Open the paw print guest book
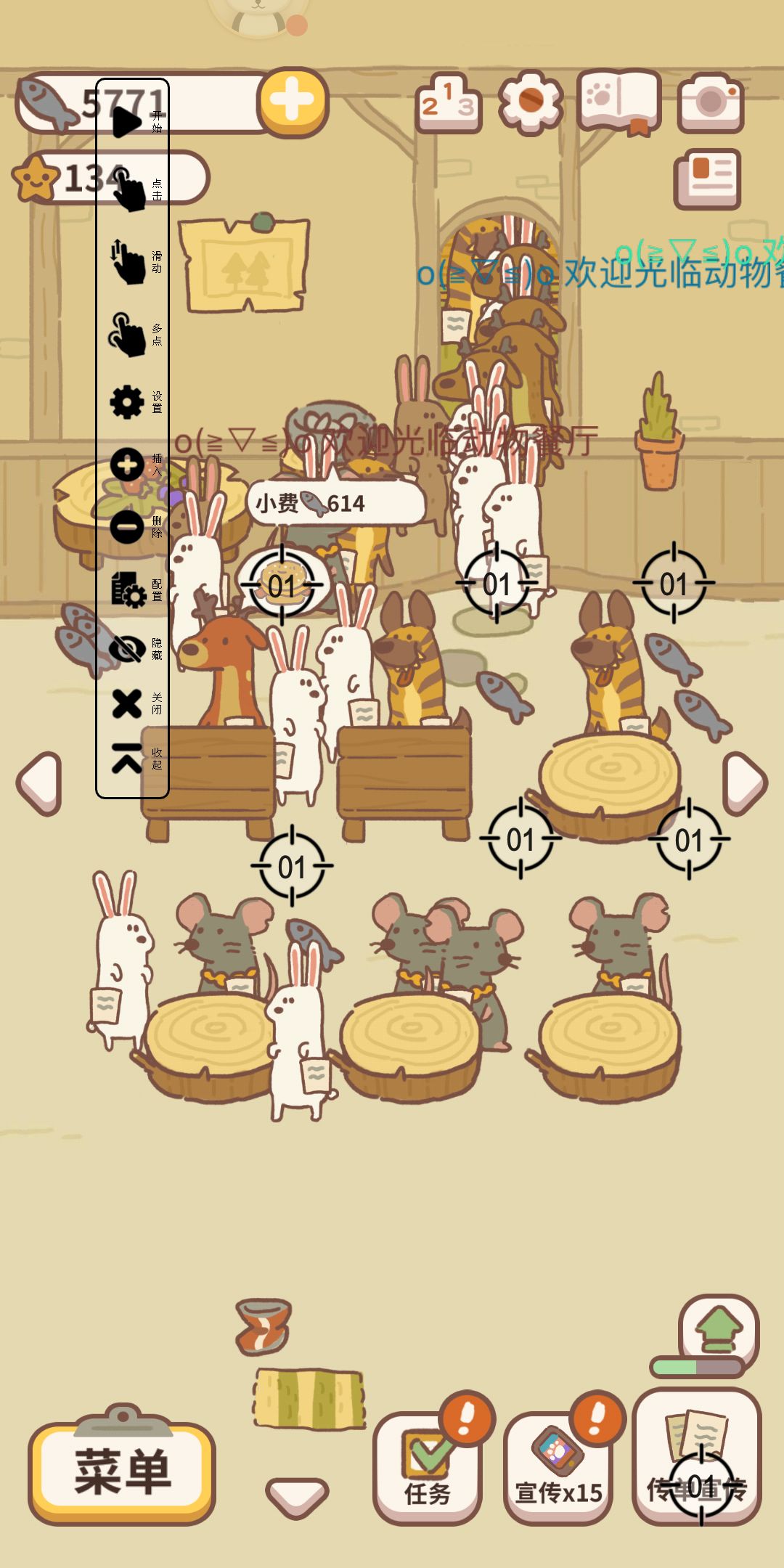This screenshot has width=784, height=1568. point(619,101)
